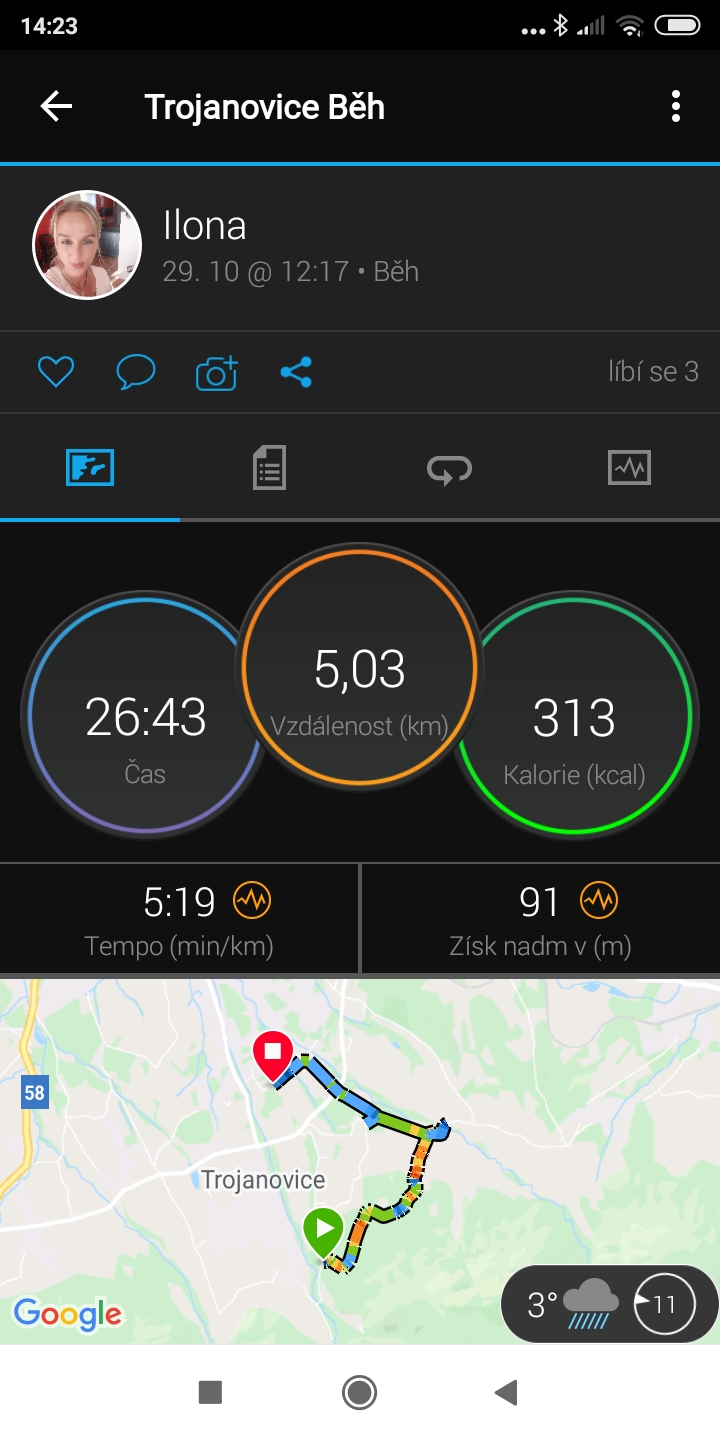Switch to the stats list tab

[269, 467]
